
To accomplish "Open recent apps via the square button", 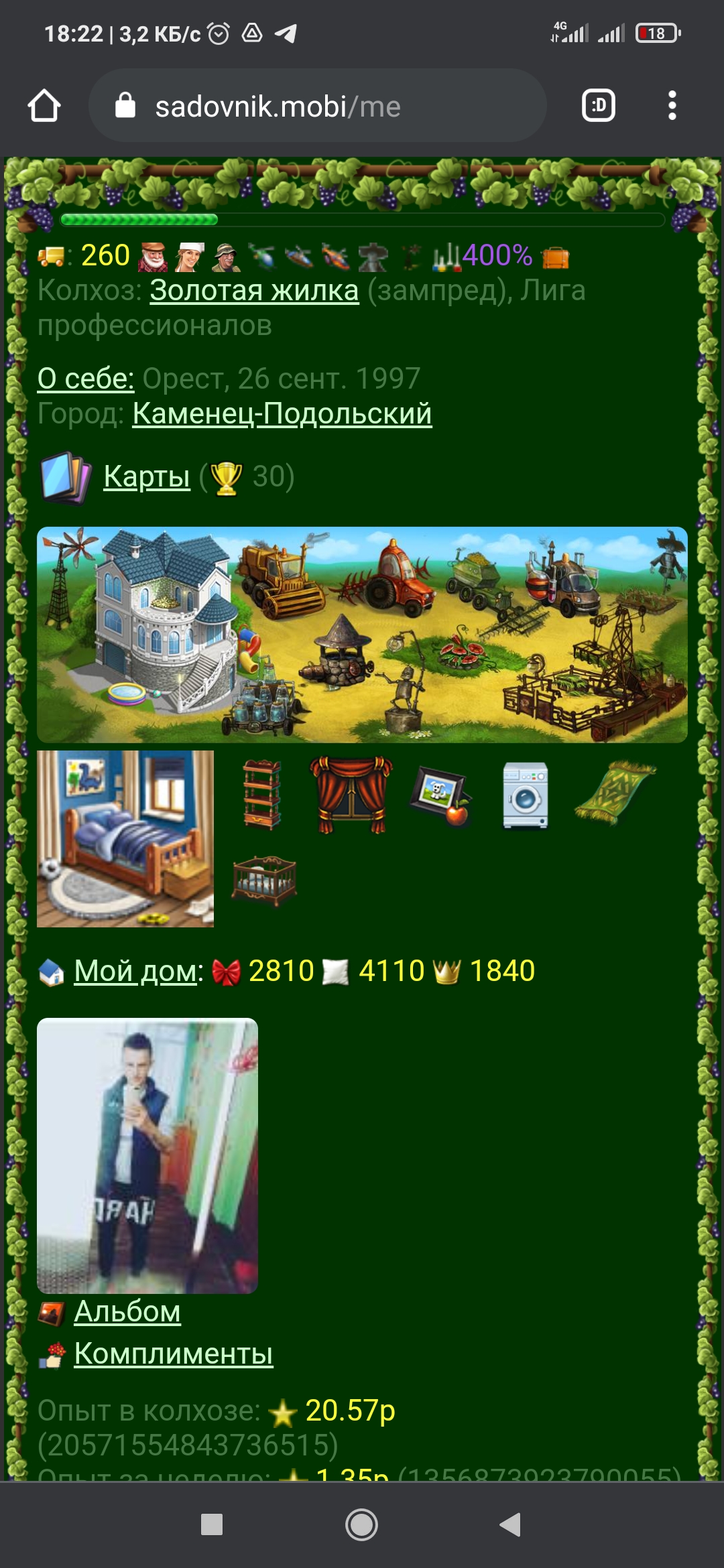I will click(x=212, y=1524).
